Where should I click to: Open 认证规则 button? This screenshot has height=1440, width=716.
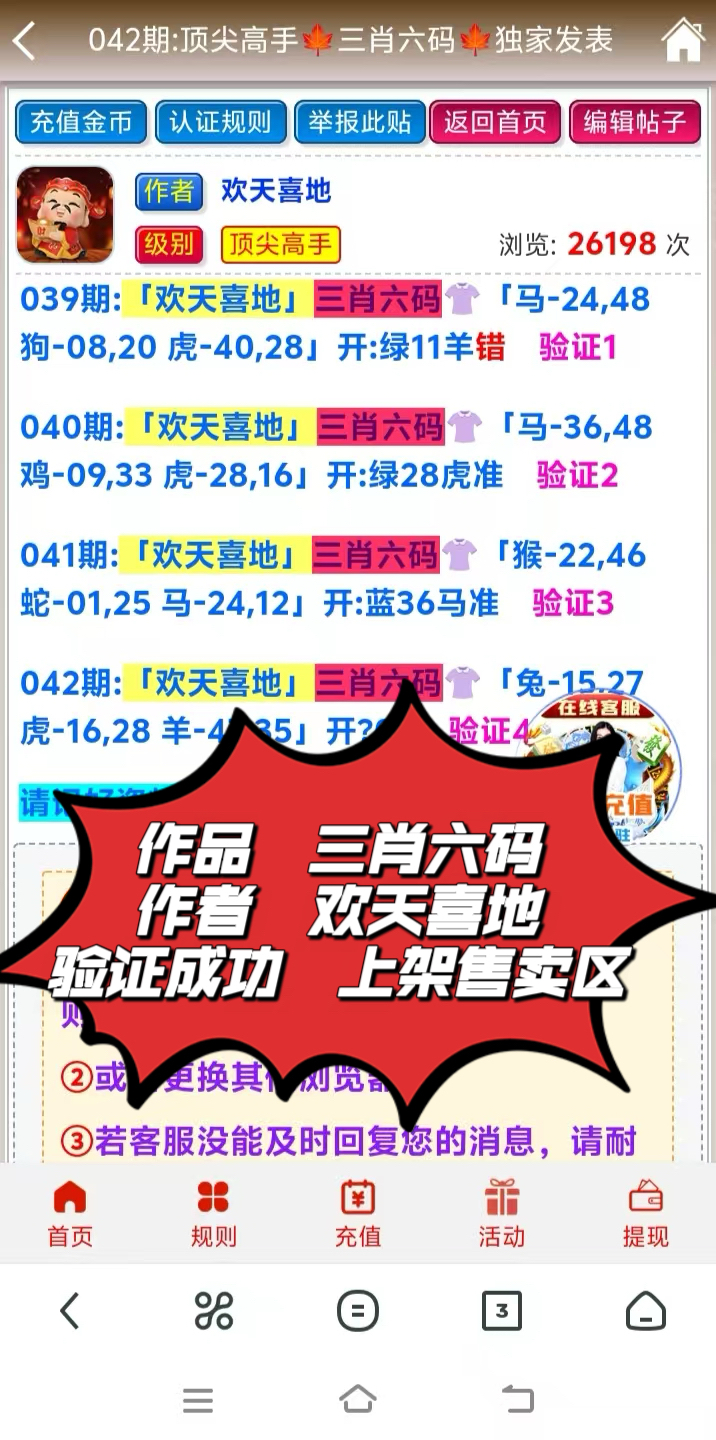(220, 123)
